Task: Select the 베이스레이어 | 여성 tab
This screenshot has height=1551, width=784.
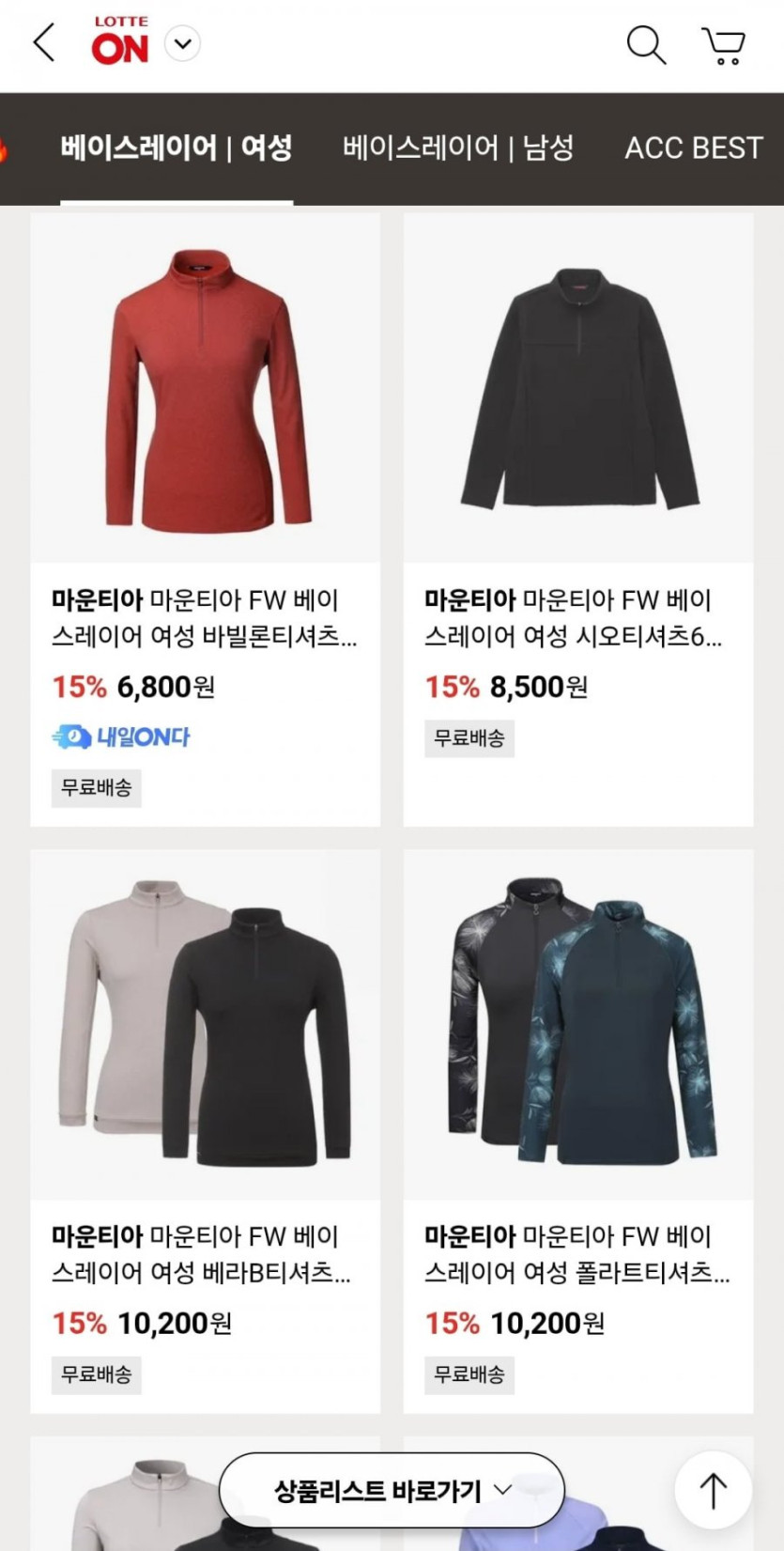Action: pos(177,148)
